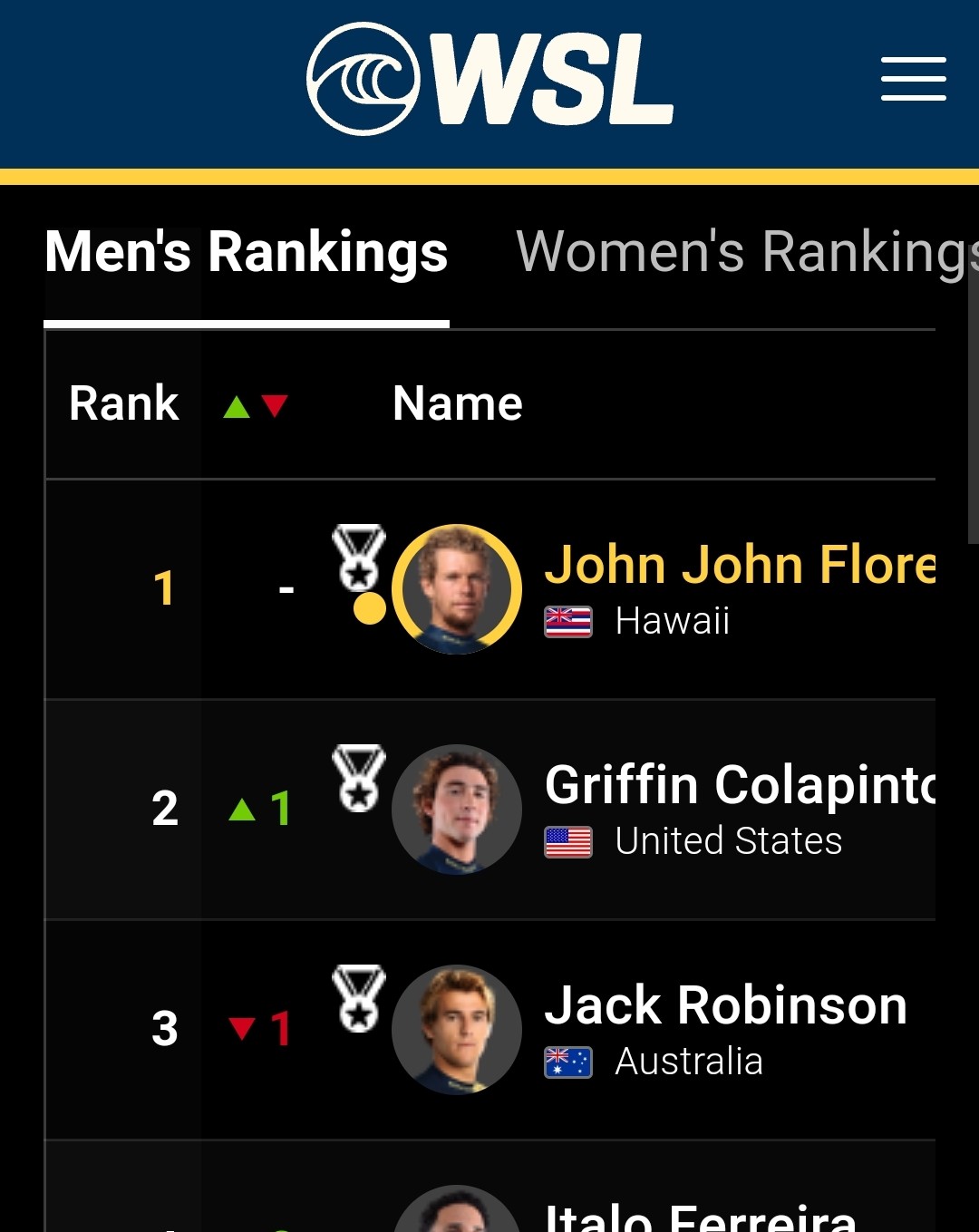Open John John Florence's profile
979x1232 pixels.
[739, 565]
